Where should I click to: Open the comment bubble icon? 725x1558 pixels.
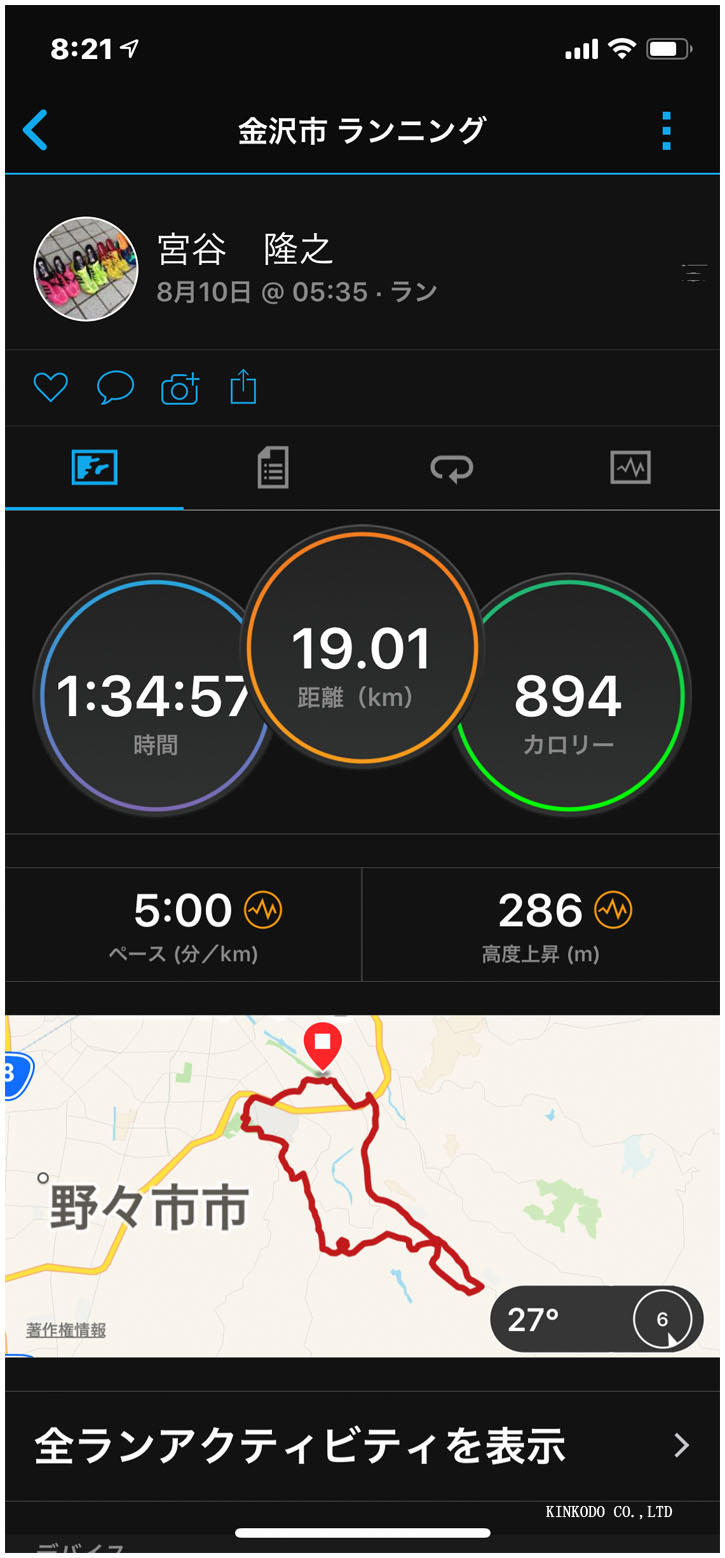pyautogui.click(x=115, y=387)
